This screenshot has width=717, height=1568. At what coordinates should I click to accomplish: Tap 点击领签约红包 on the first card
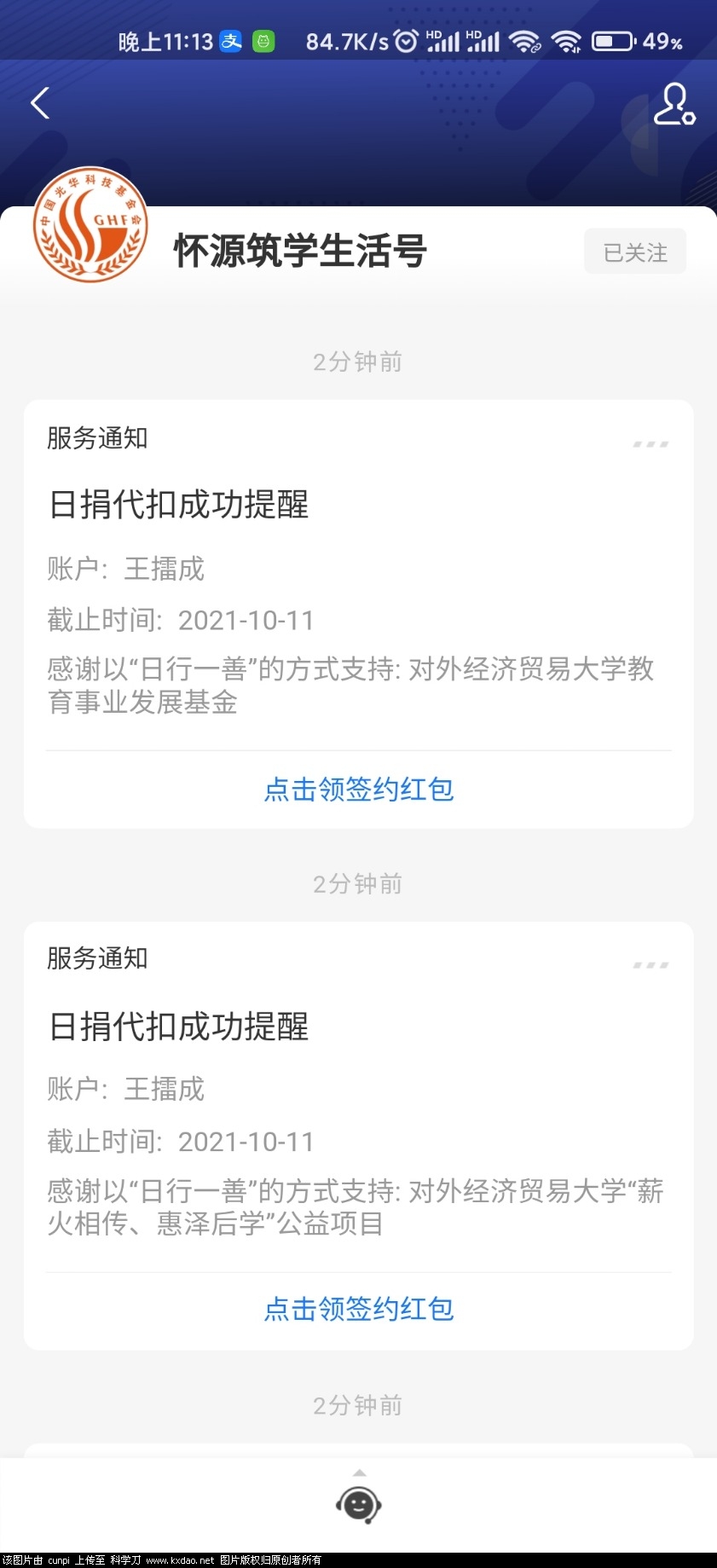tap(359, 790)
